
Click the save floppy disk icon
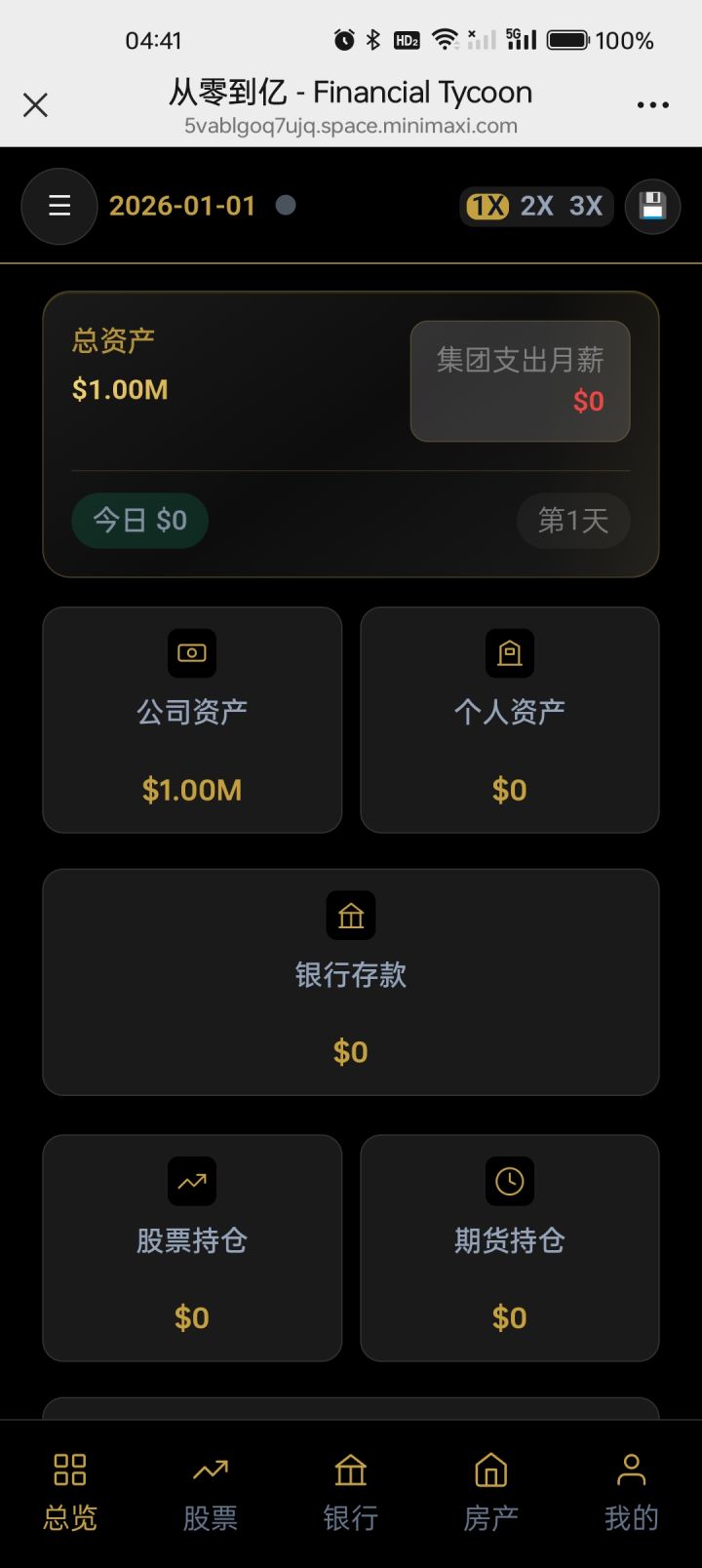tap(651, 207)
